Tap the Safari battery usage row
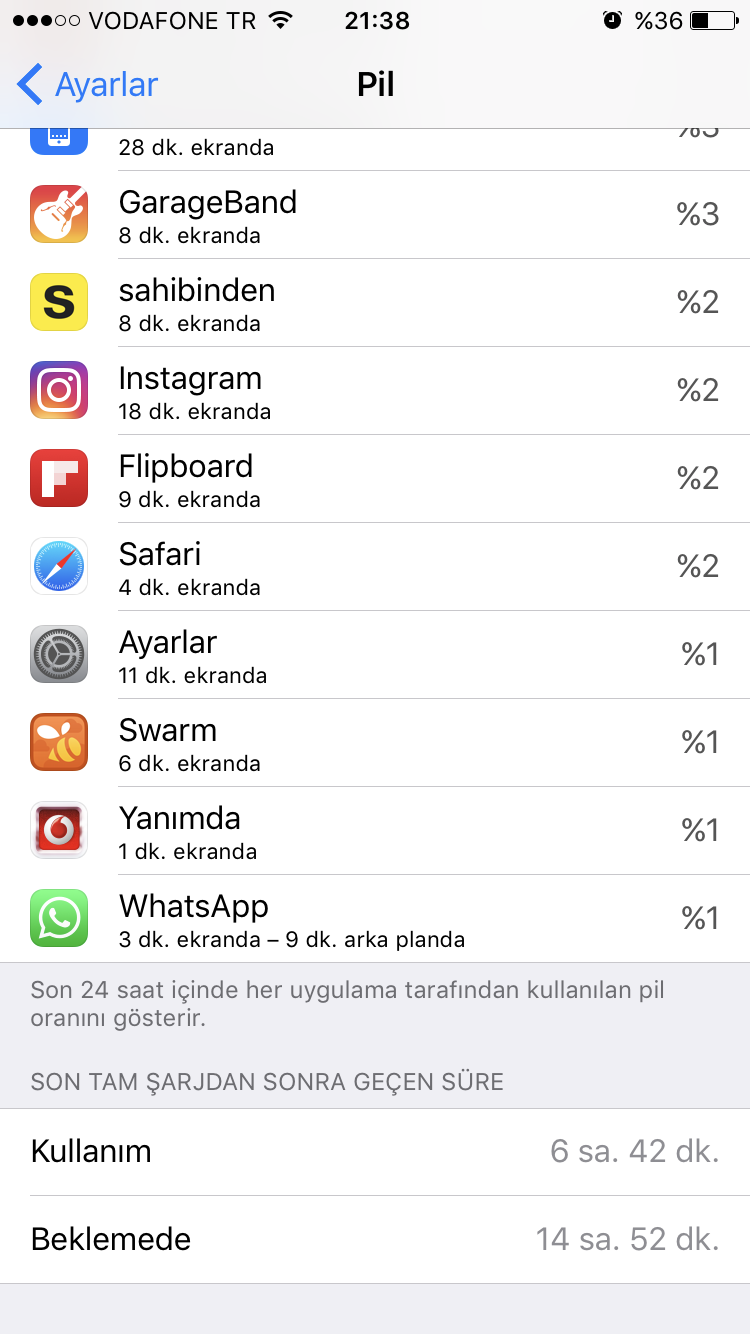Viewport: 750px width, 1334px height. [x=375, y=567]
